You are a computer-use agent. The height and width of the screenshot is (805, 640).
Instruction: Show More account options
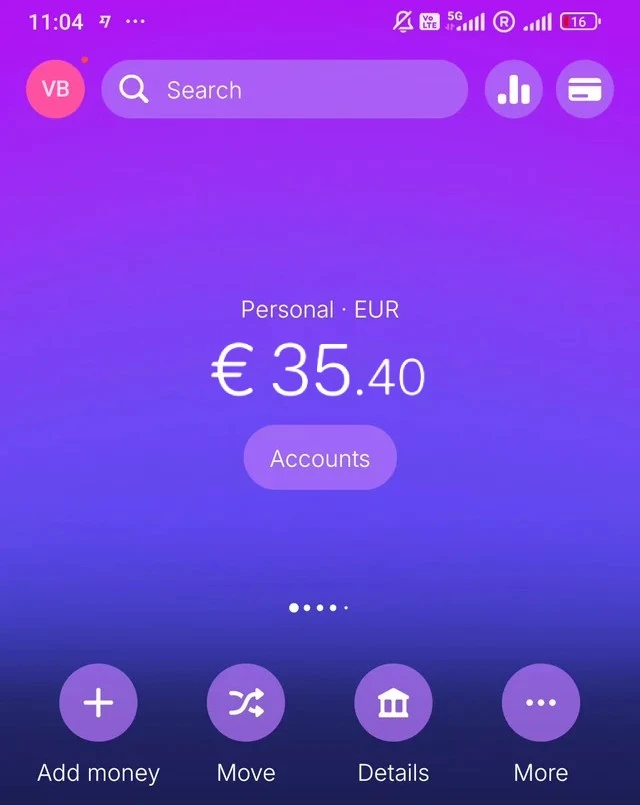click(x=541, y=704)
